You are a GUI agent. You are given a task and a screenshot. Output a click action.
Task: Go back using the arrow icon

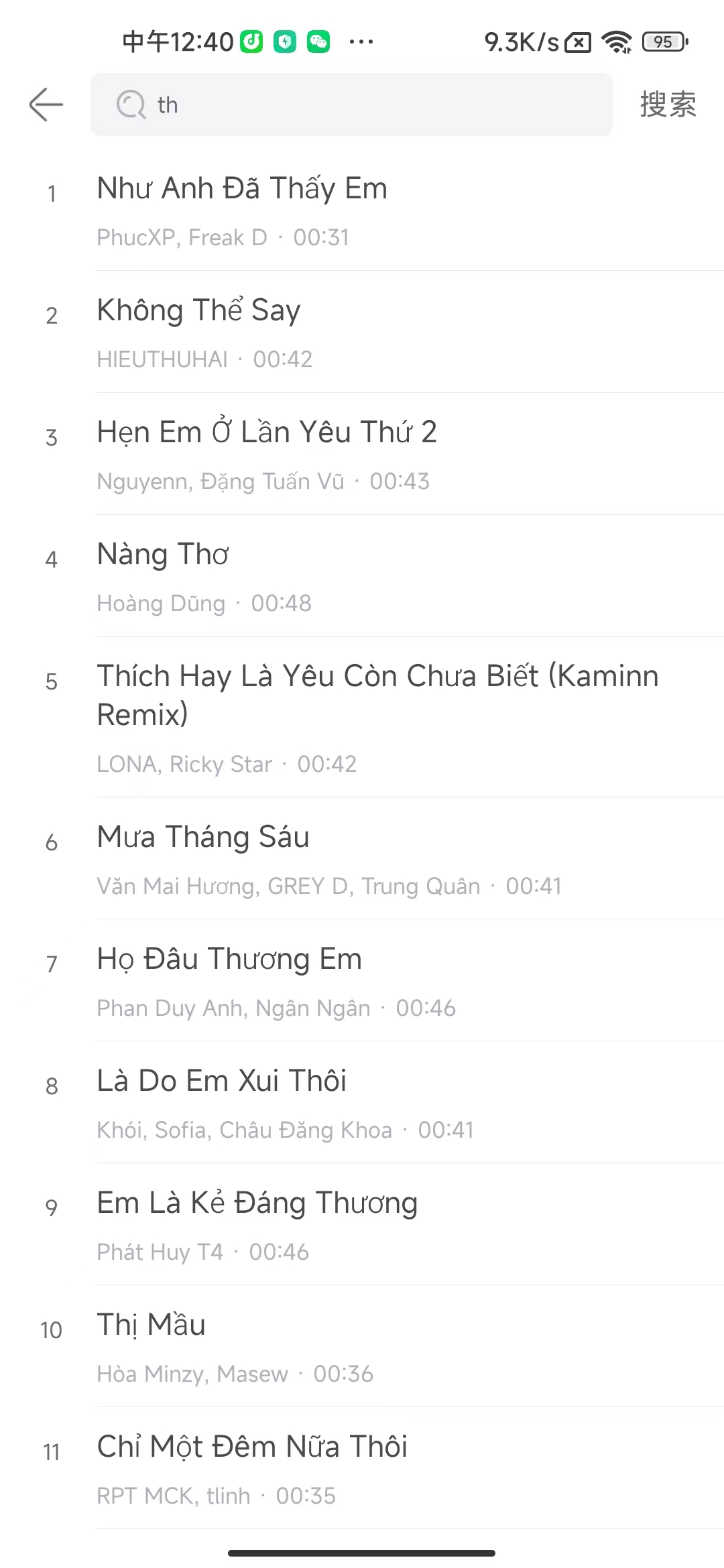coord(46,105)
